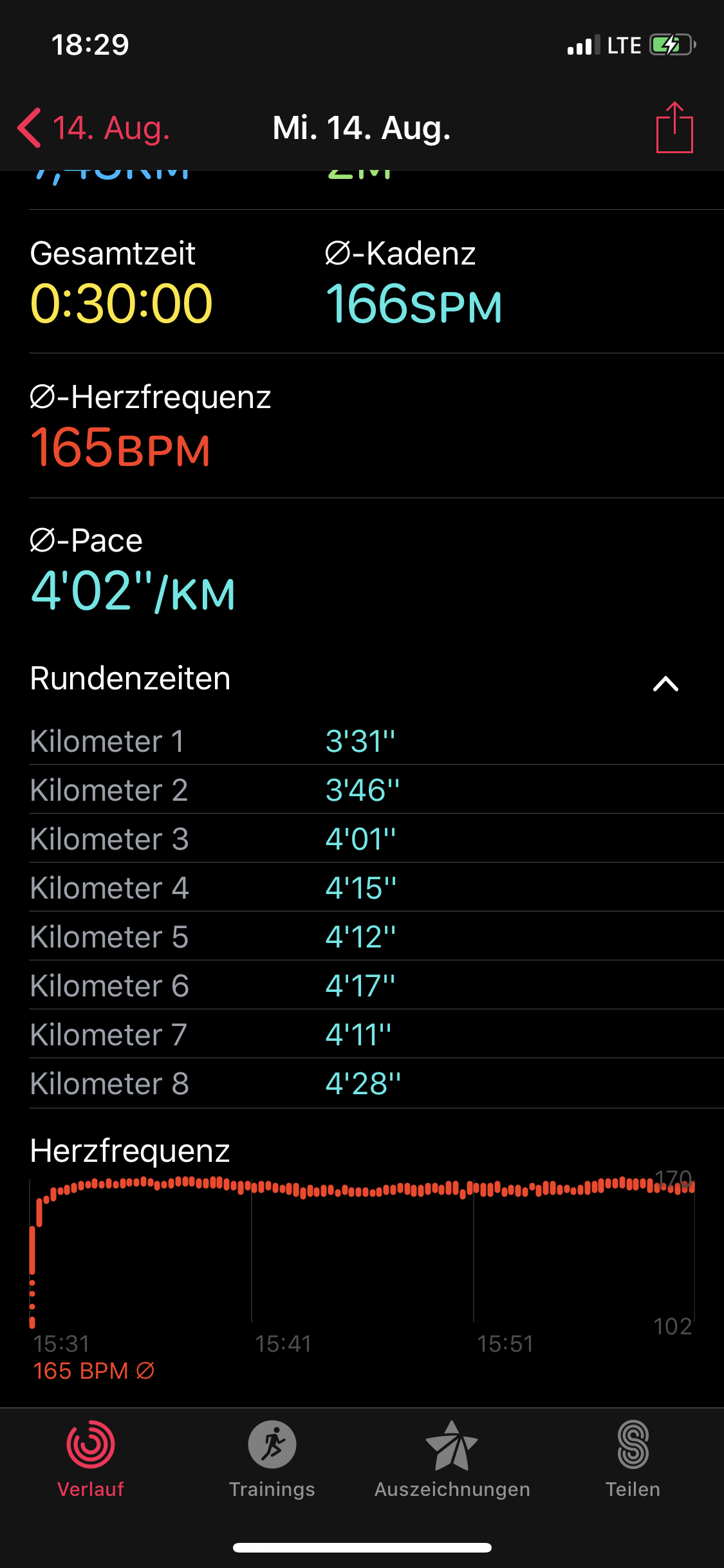724x1568 pixels.
Task: Switch to the Verlauf tab
Action: point(91,1459)
